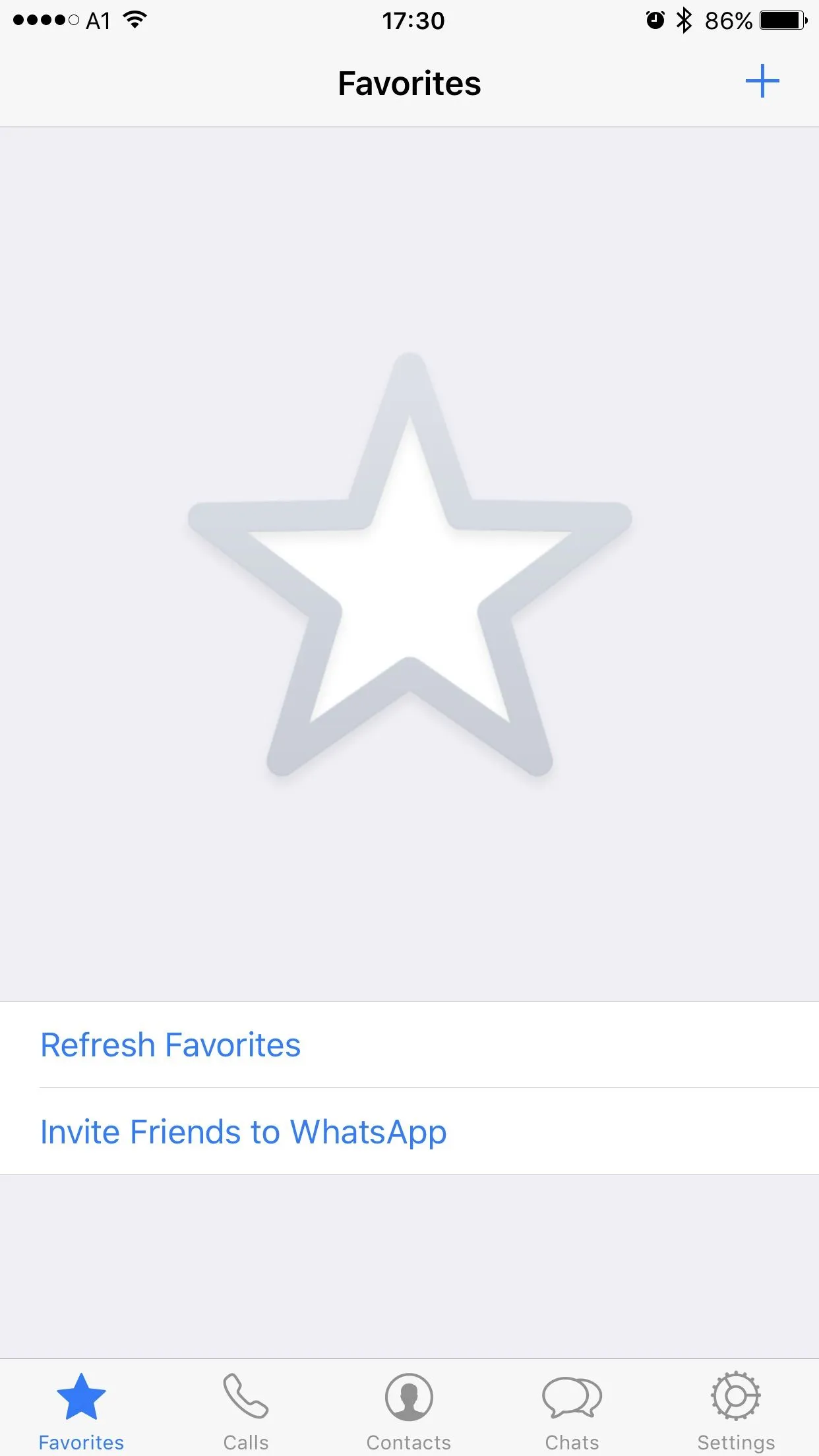Open Invite Friends to WhatsApp

pos(243,1132)
